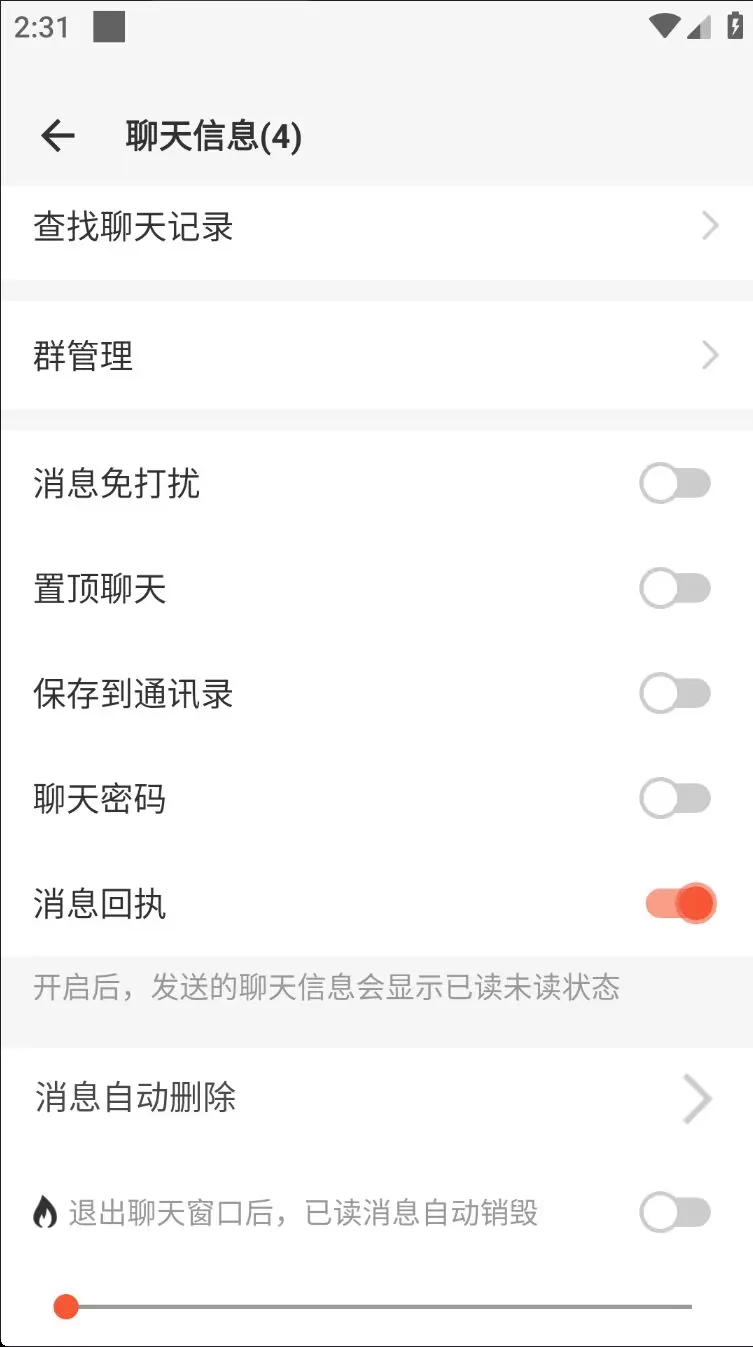Turn on 已读消息自动销毁 after exiting chat

tap(675, 1214)
